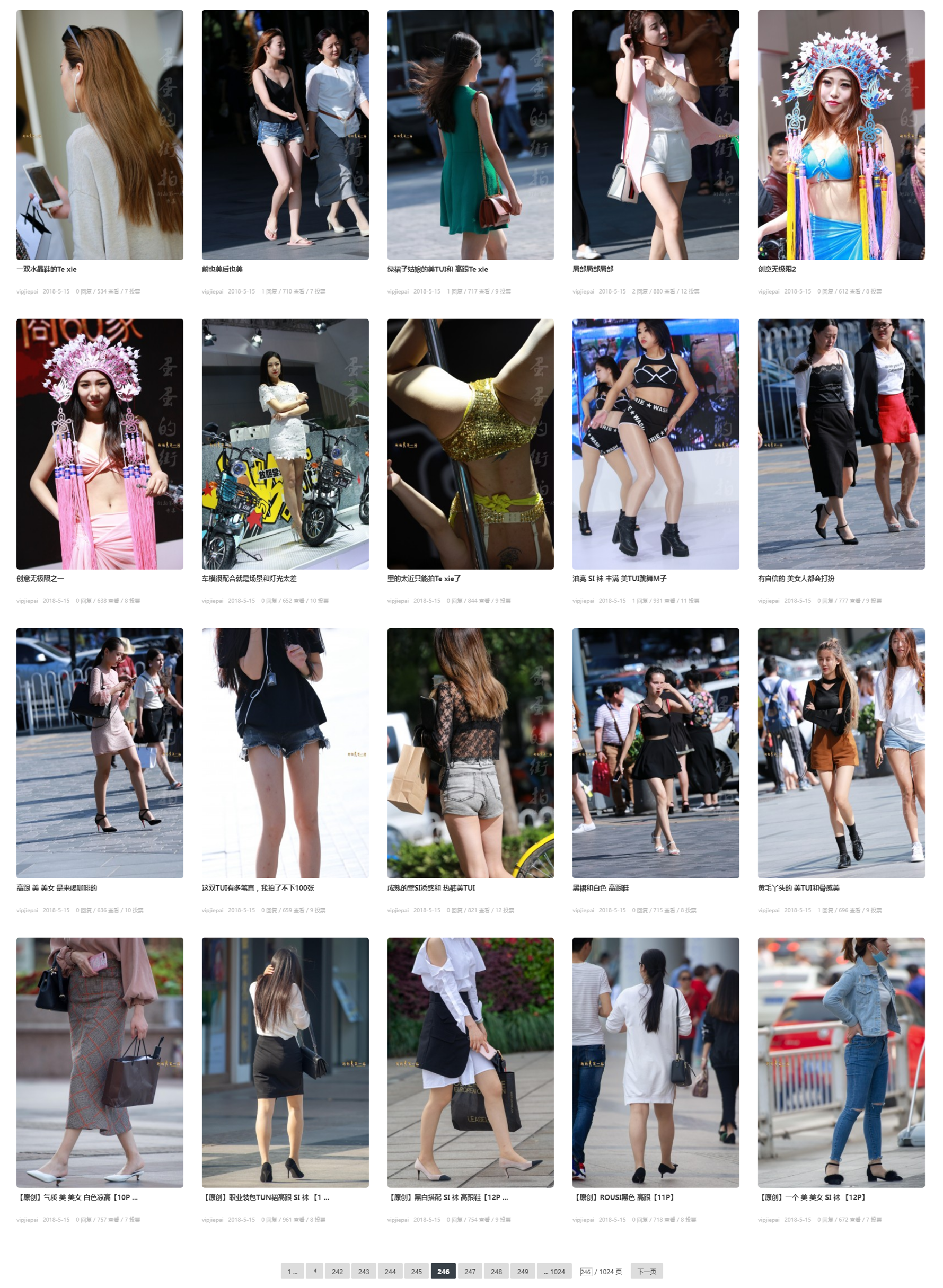Open the post 【原创】ROUSI黑色 高跟【11P】
Screen dimensions: 943x1288
(624, 1197)
